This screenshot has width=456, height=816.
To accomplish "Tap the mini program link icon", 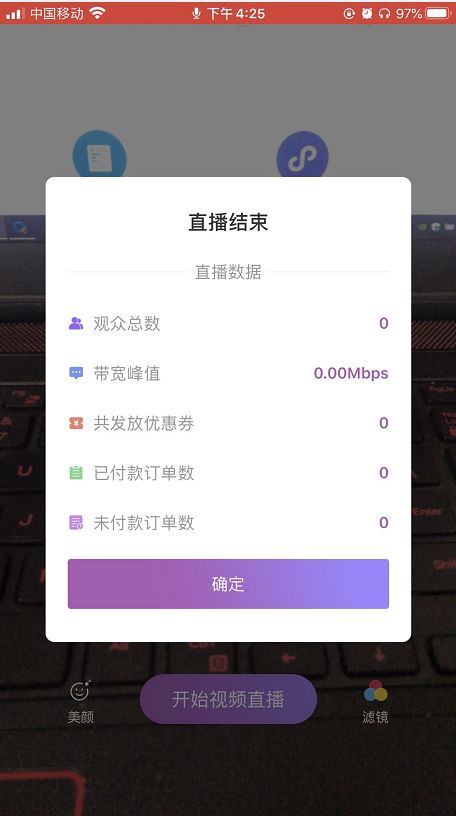I will pos(302,154).
